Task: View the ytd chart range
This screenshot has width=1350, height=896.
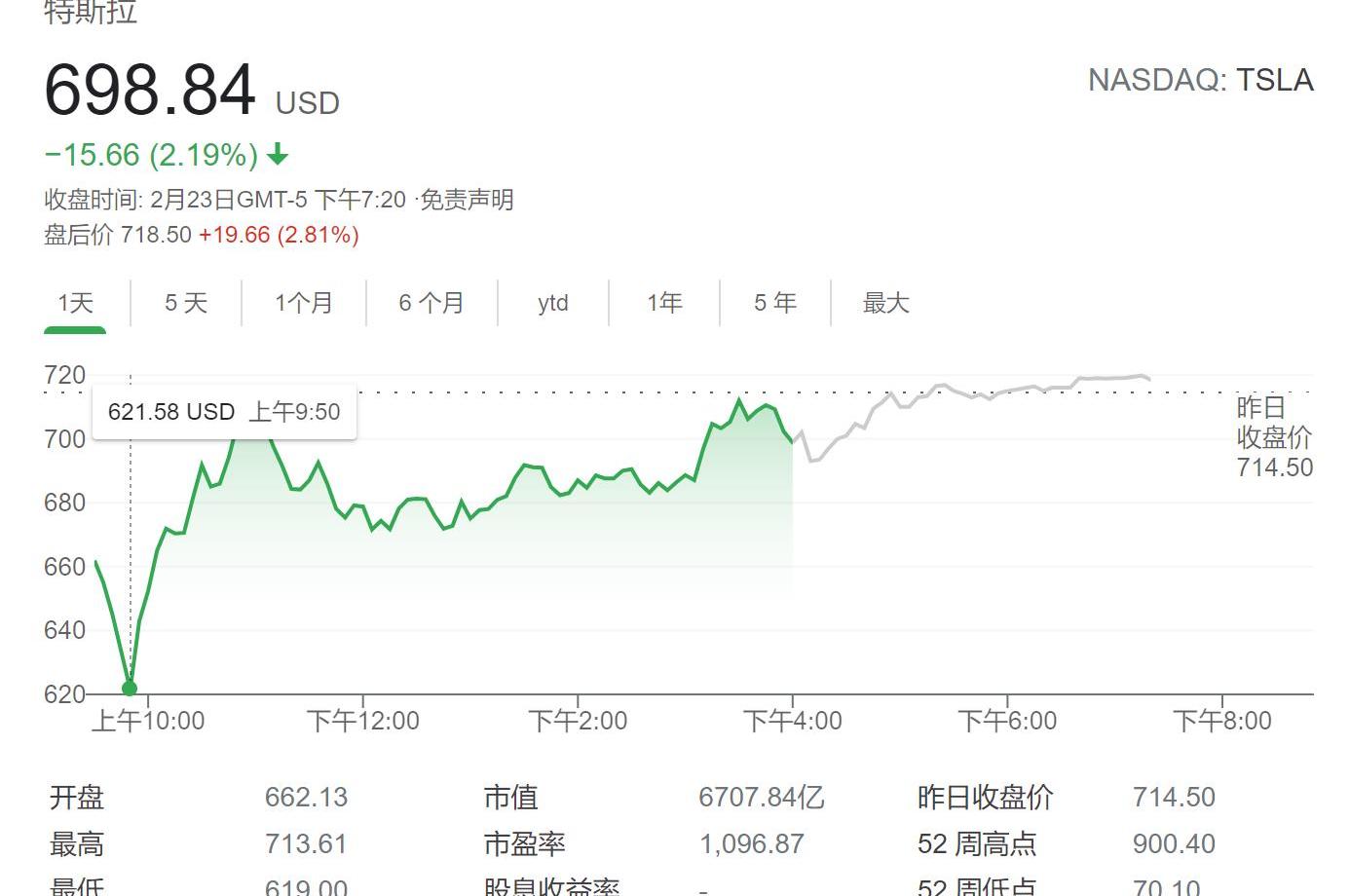Action: pyautogui.click(x=553, y=303)
